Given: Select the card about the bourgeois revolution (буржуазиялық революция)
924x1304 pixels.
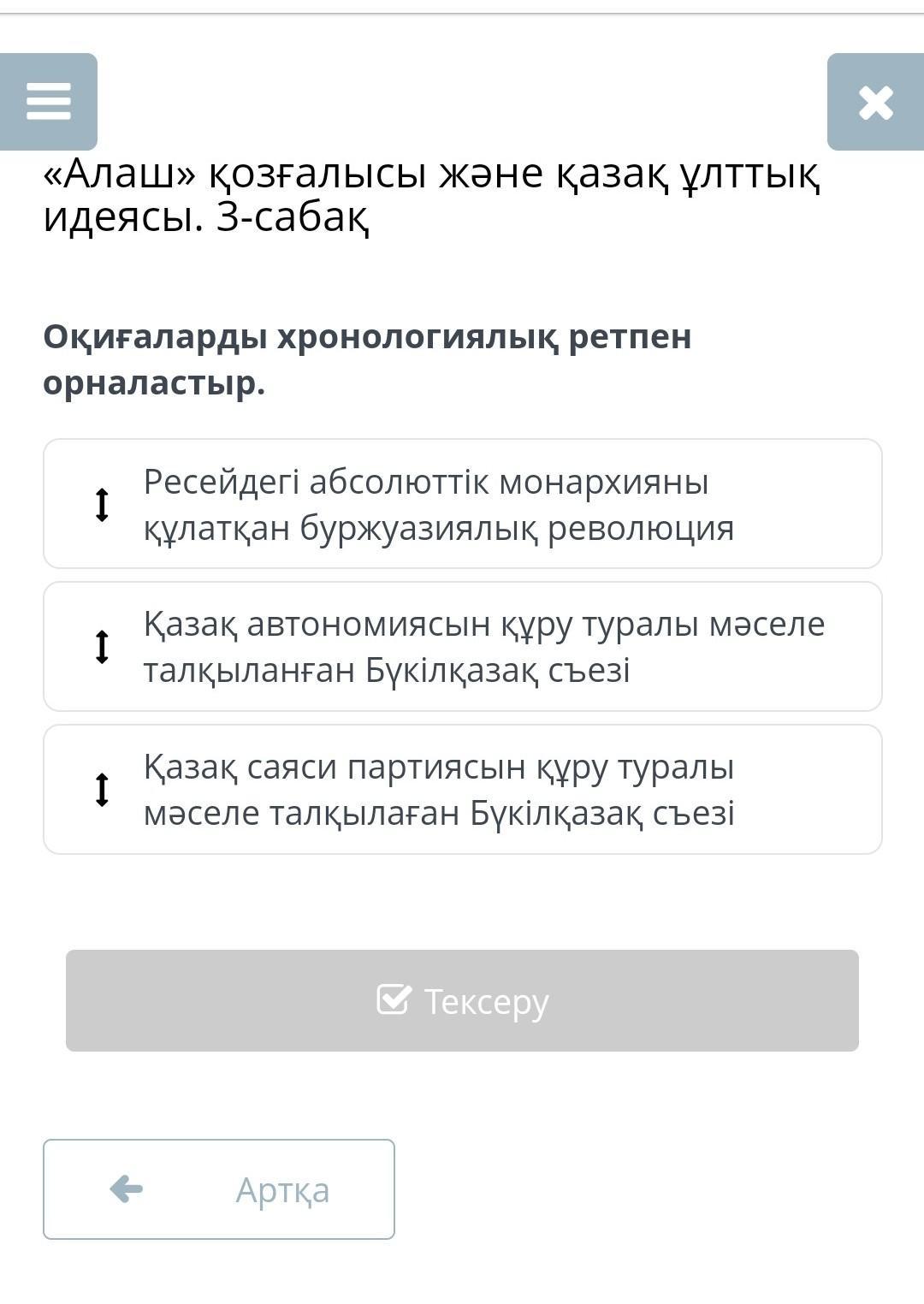Looking at the screenshot, I should click(462, 504).
